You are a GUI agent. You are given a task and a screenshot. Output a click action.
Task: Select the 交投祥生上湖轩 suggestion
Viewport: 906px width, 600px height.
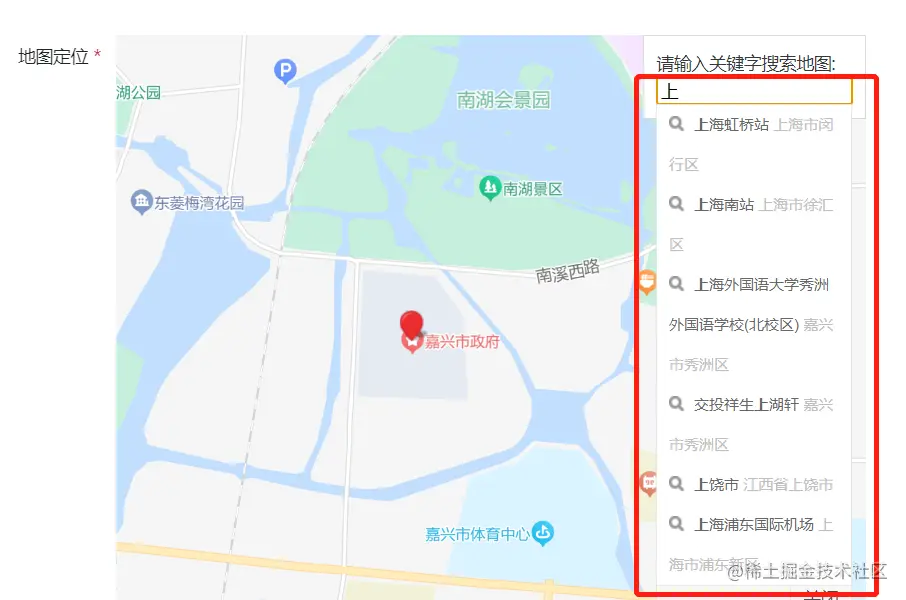pos(746,405)
